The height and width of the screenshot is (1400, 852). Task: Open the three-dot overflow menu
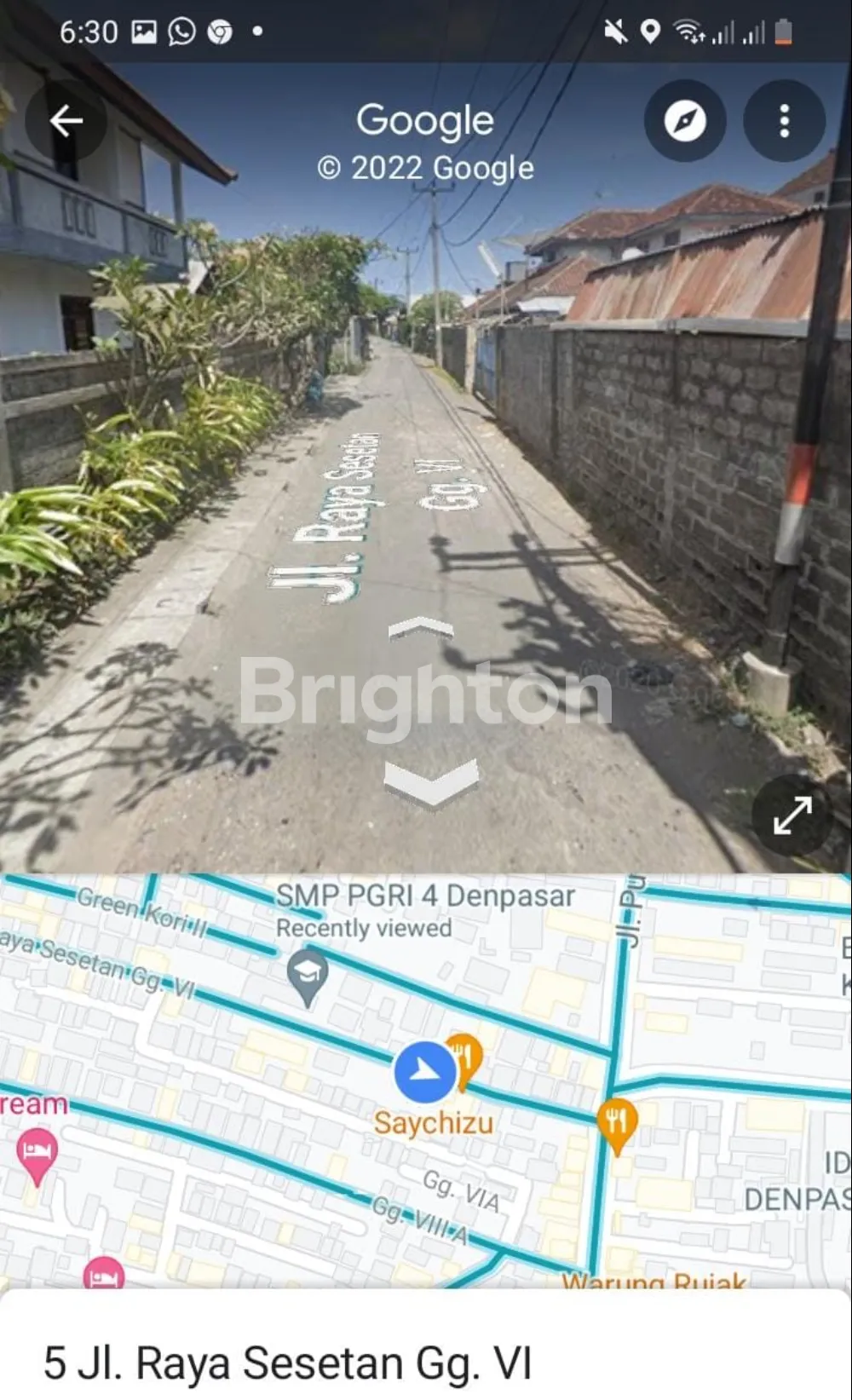[x=784, y=121]
